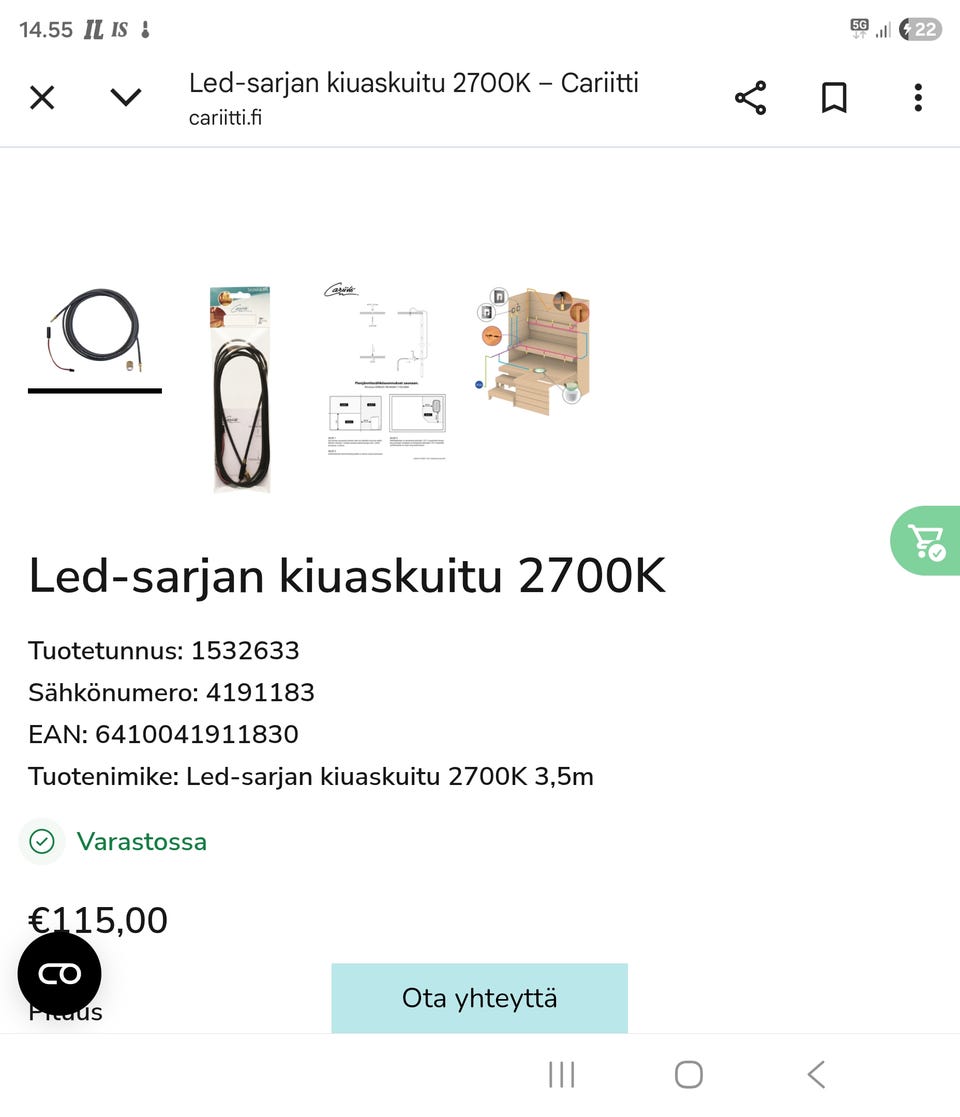Tap the circular checkmark next to Varastossa

41,842
